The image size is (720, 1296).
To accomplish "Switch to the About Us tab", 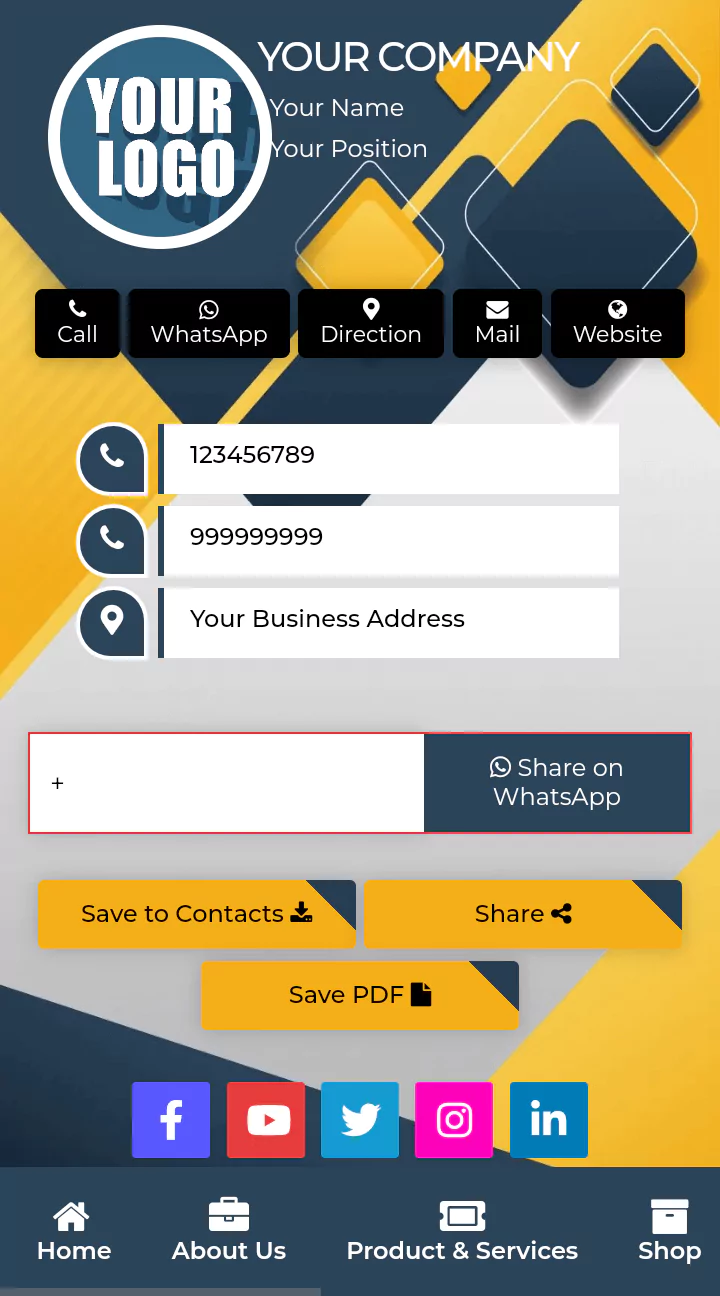I will tap(229, 1232).
